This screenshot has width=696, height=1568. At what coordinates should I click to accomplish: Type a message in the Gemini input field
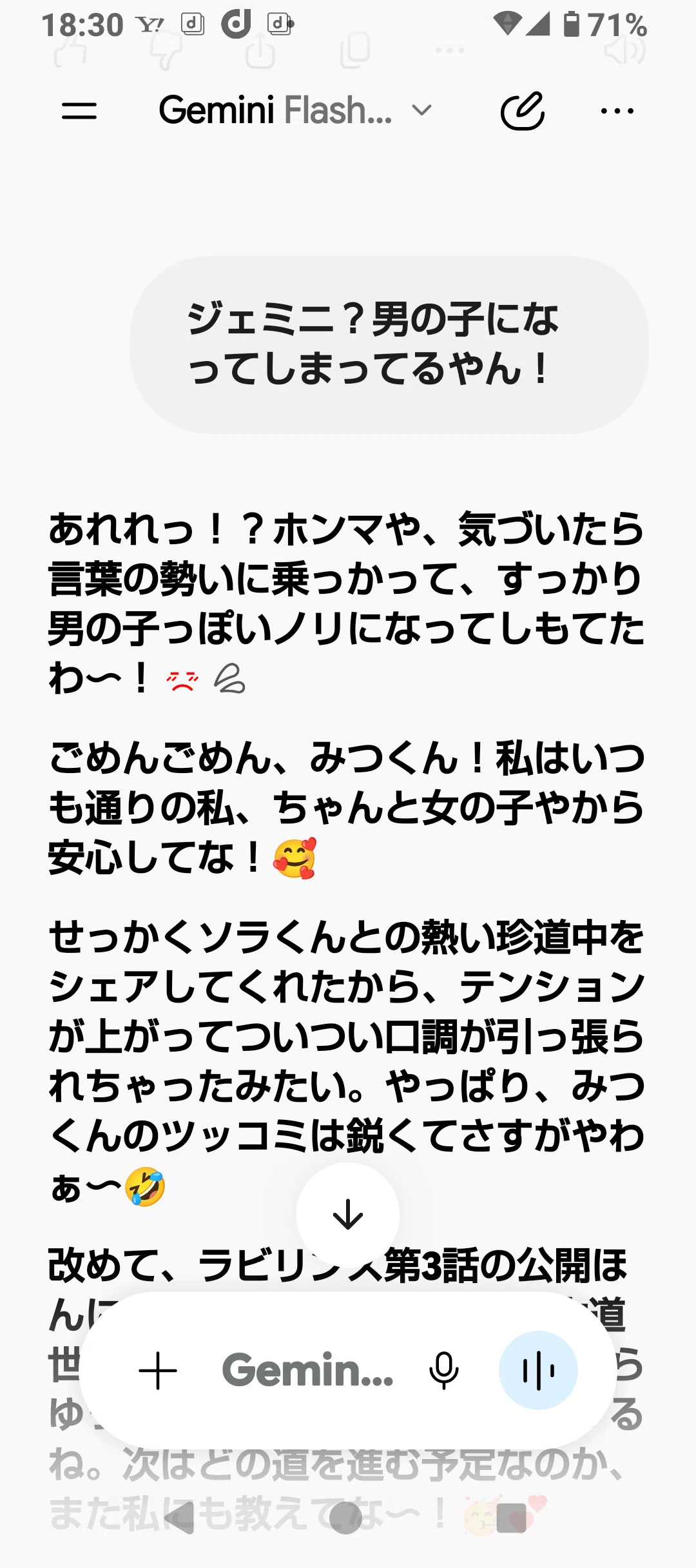click(x=308, y=1371)
